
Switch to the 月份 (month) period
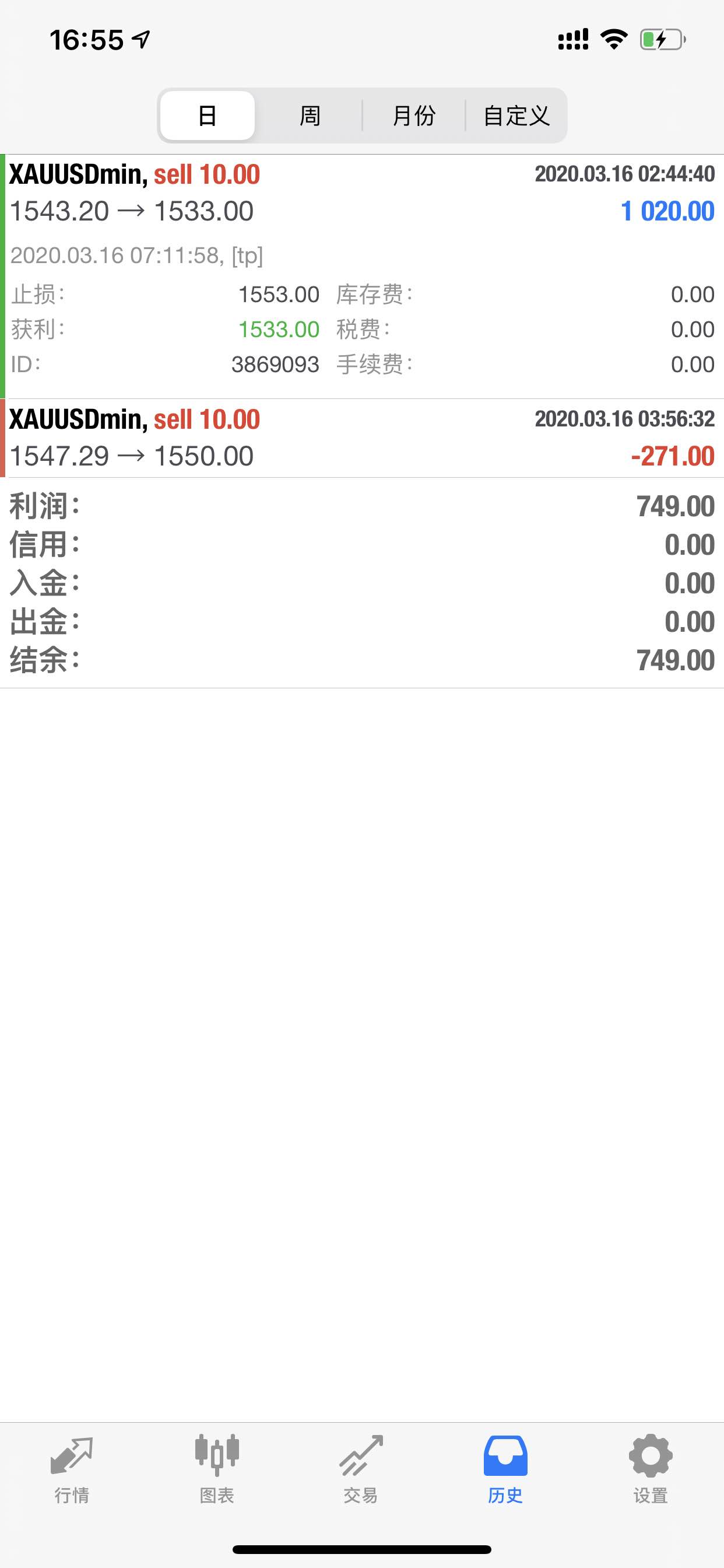(x=414, y=116)
